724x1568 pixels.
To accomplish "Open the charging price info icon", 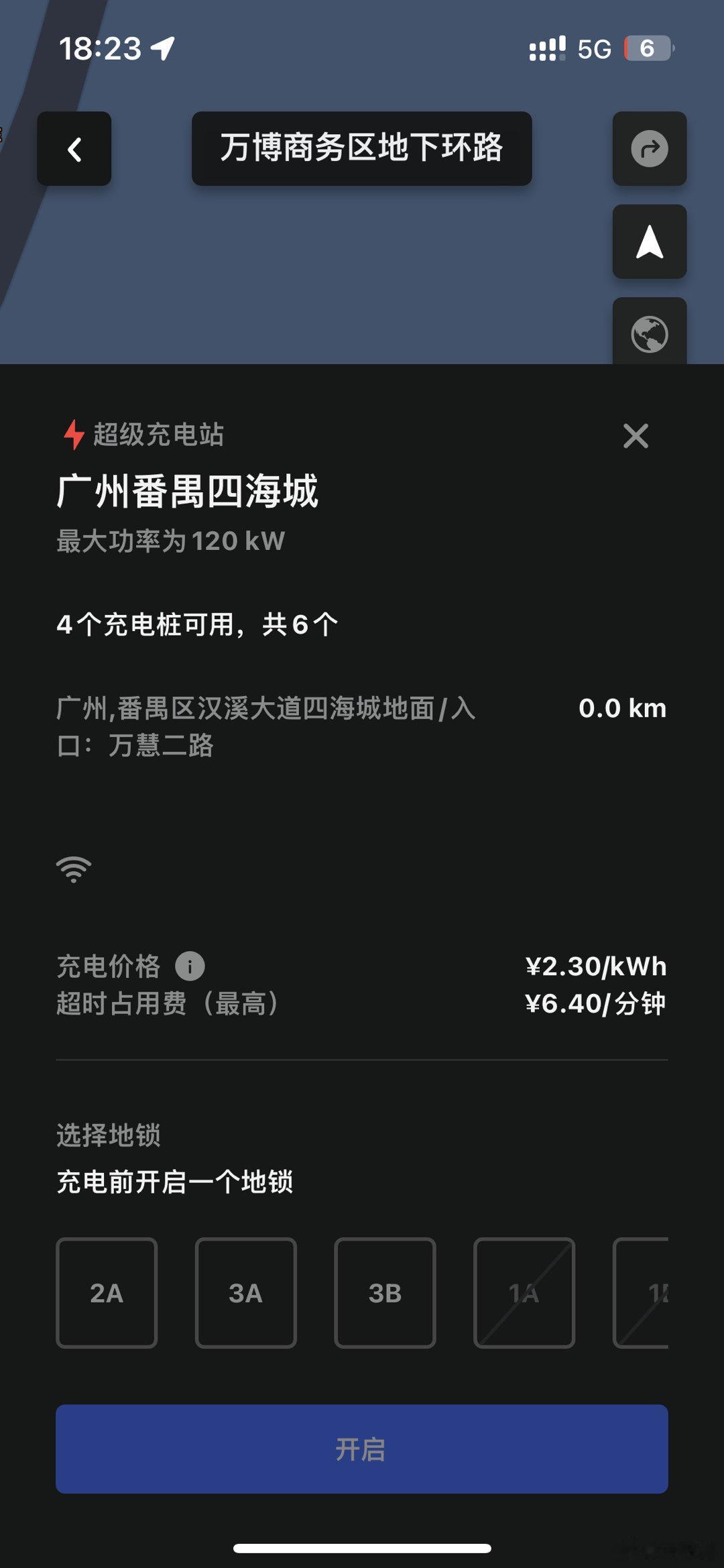I will (x=190, y=966).
